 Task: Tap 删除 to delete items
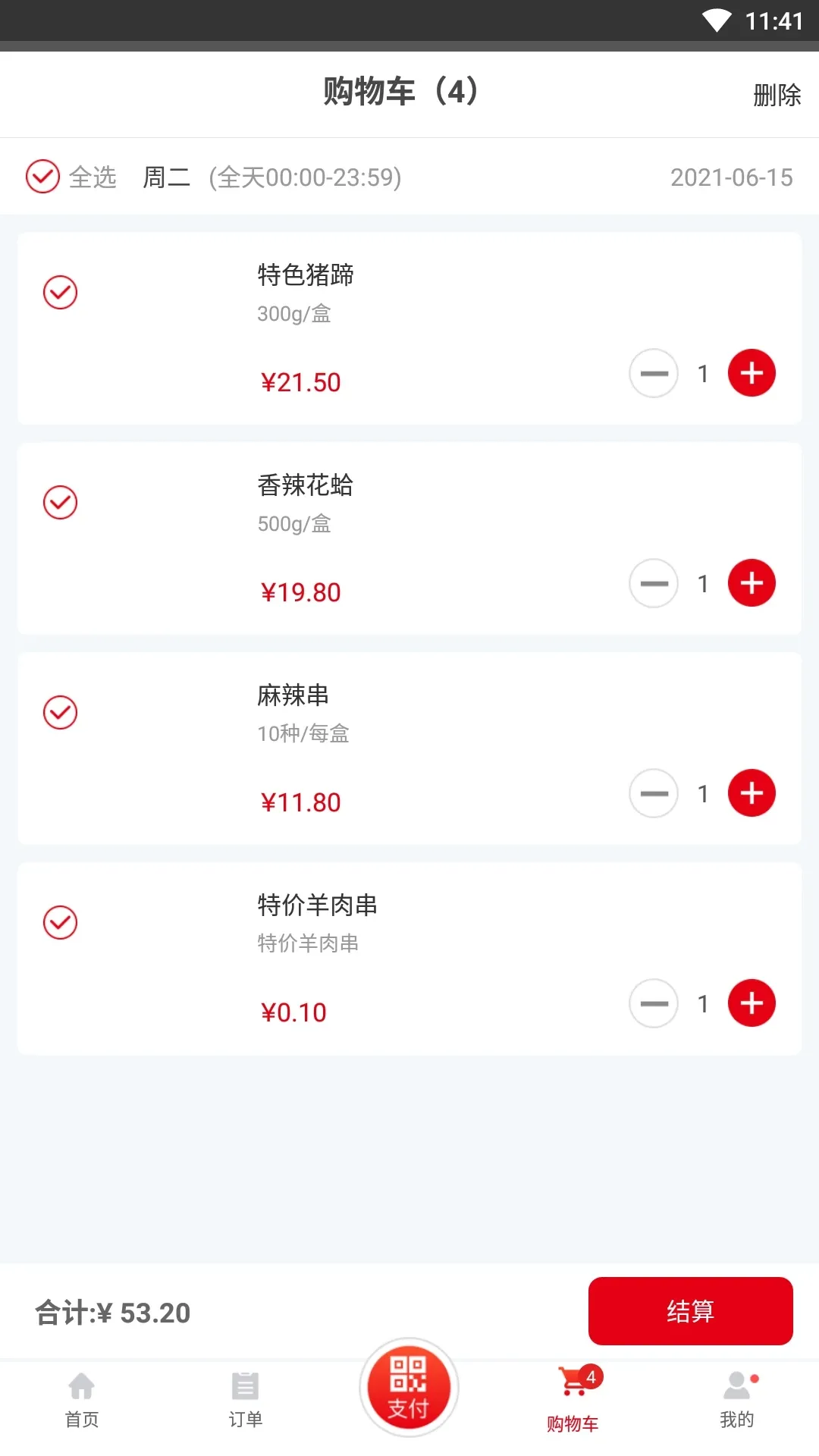pos(776,94)
